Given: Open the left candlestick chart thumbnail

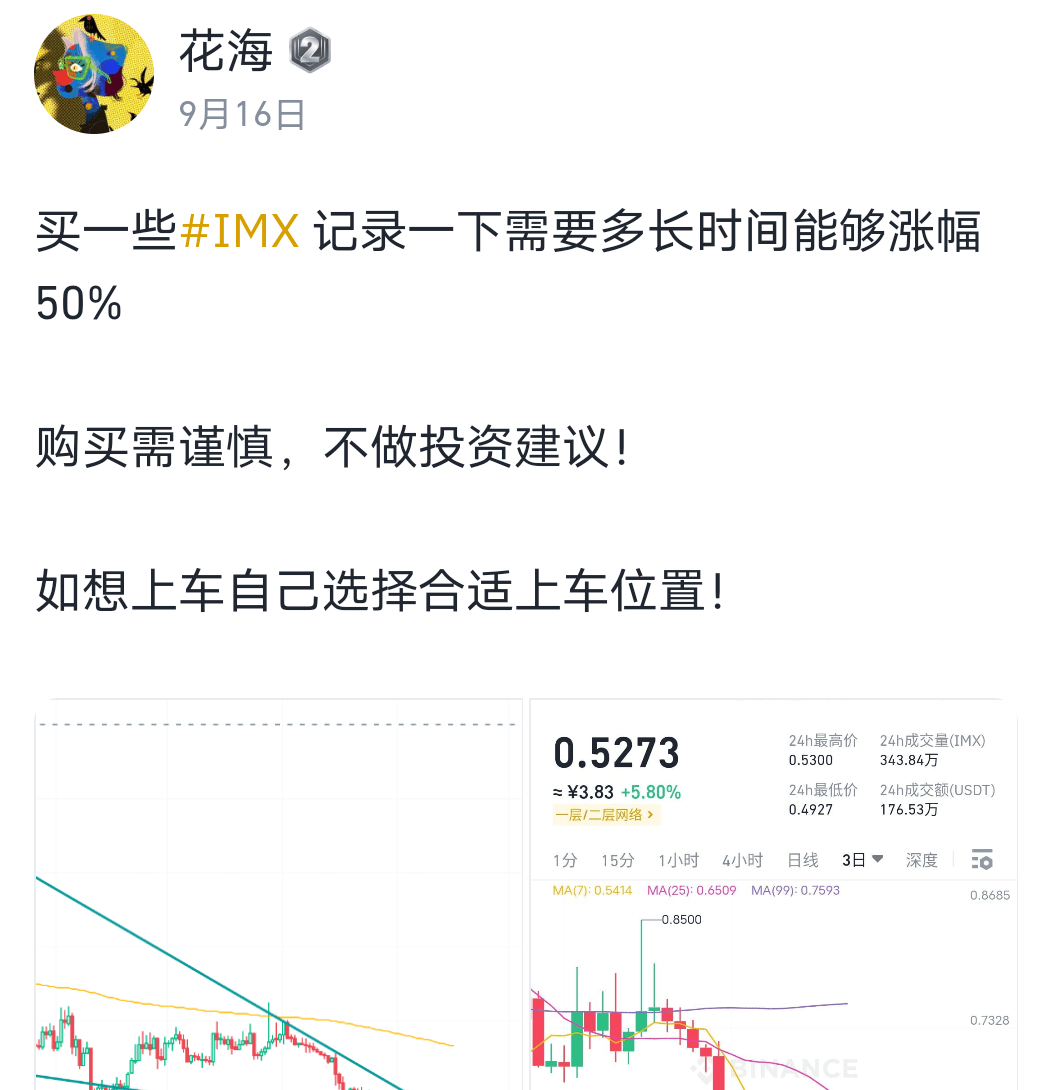Looking at the screenshot, I should coord(280,895).
